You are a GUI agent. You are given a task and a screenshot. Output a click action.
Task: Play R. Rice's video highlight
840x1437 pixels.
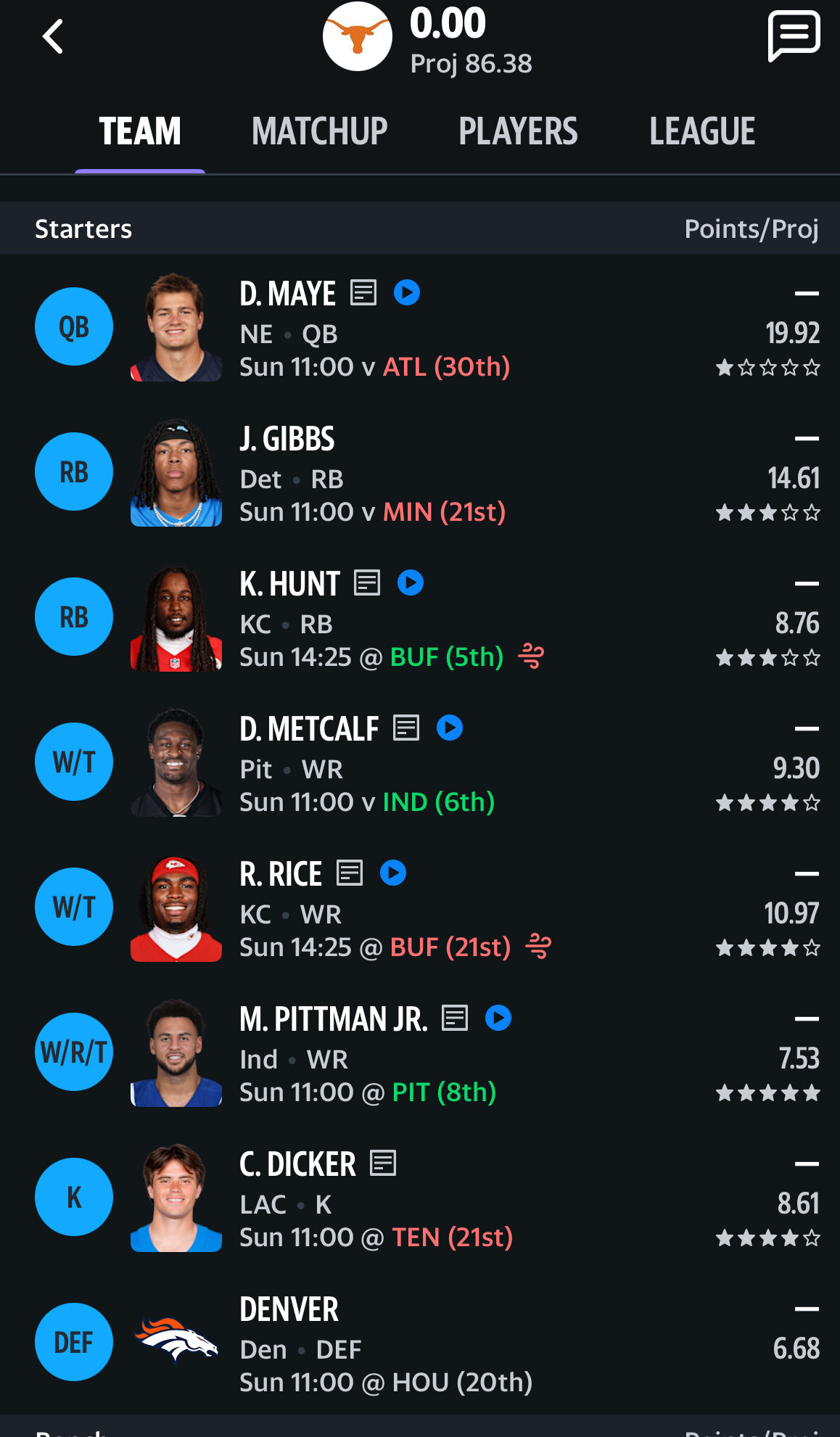click(393, 873)
